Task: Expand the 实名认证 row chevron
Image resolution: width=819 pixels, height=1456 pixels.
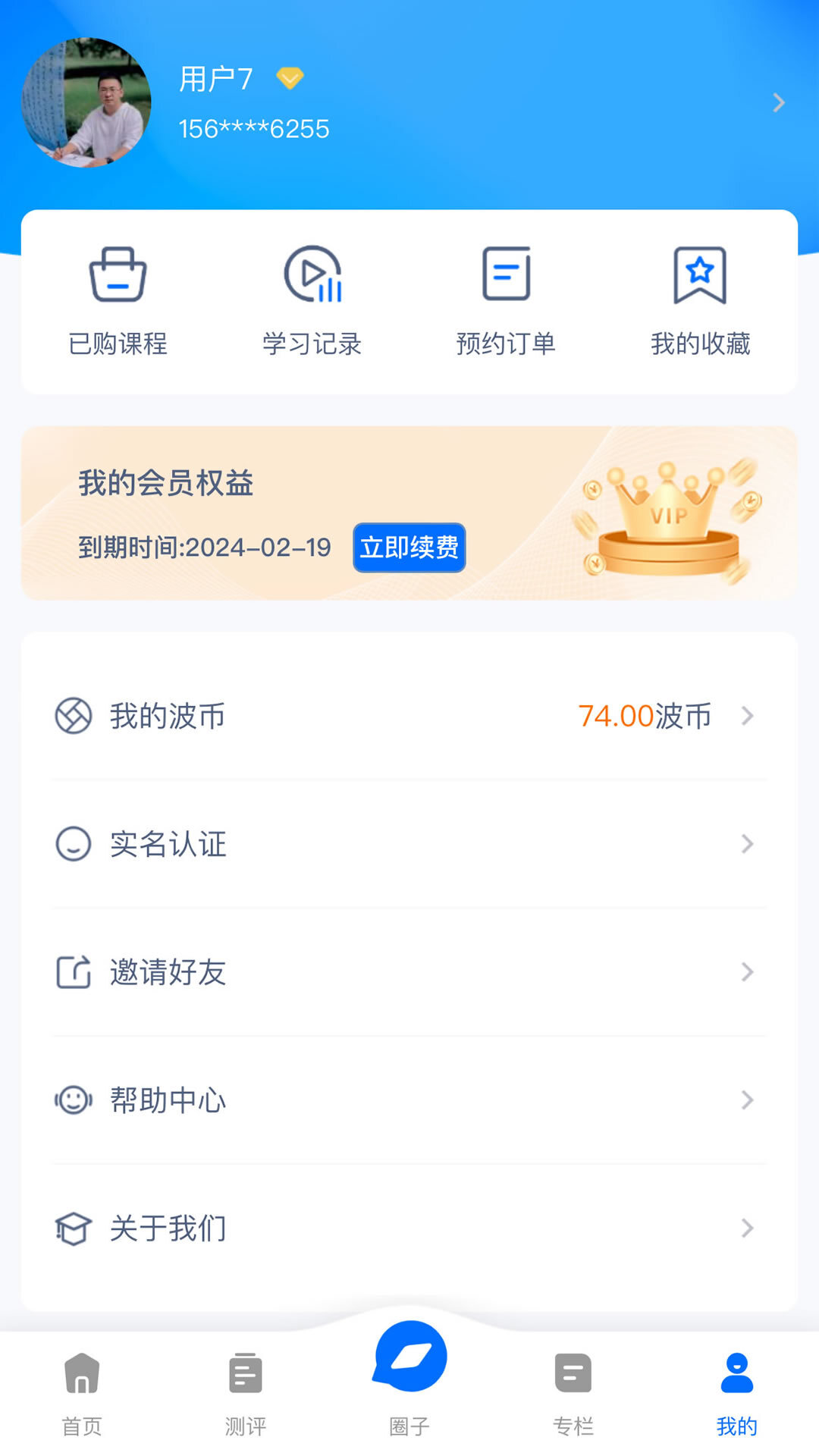Action: coord(749,843)
